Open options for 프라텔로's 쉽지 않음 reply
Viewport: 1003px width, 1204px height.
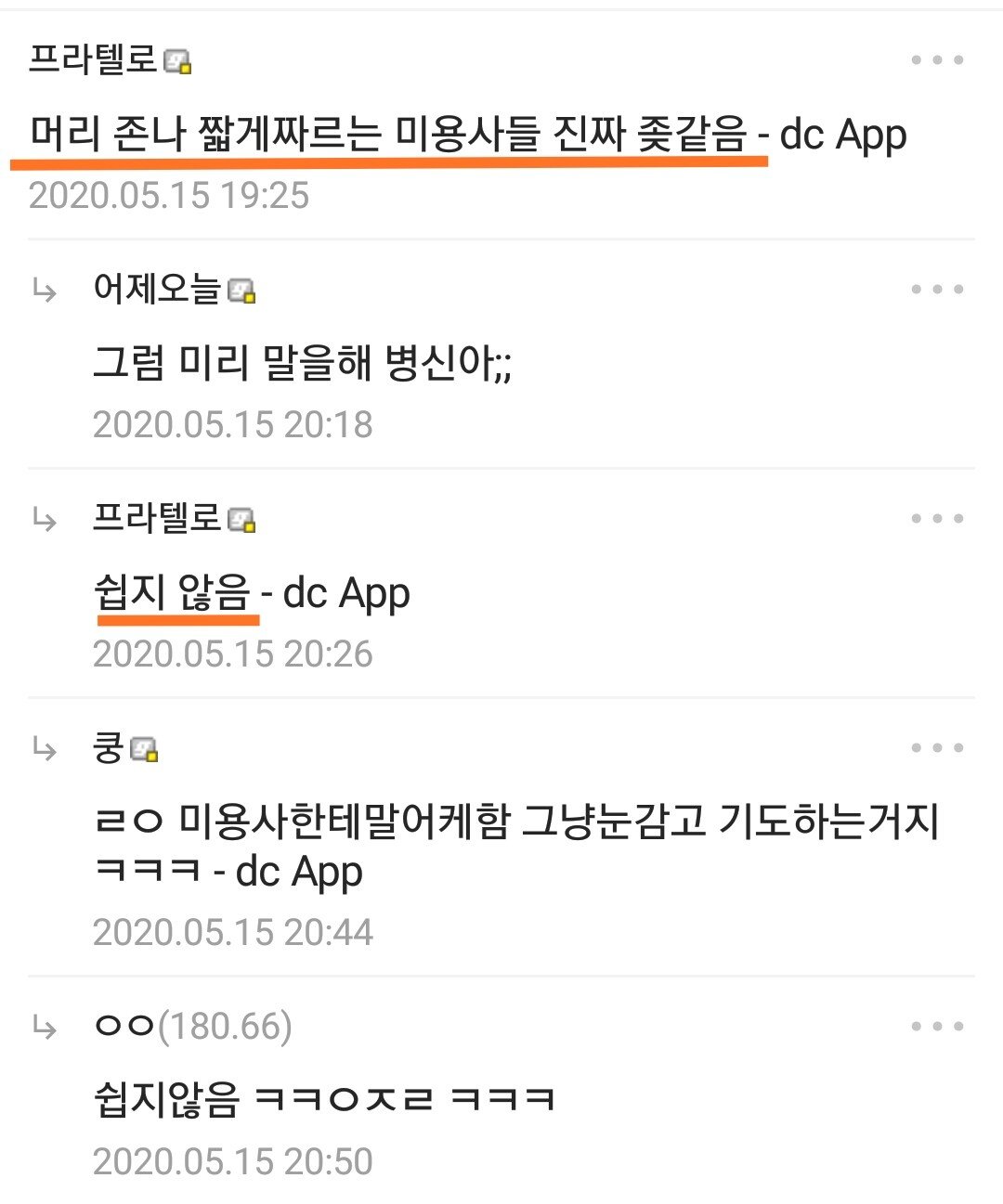pyautogui.click(x=936, y=519)
